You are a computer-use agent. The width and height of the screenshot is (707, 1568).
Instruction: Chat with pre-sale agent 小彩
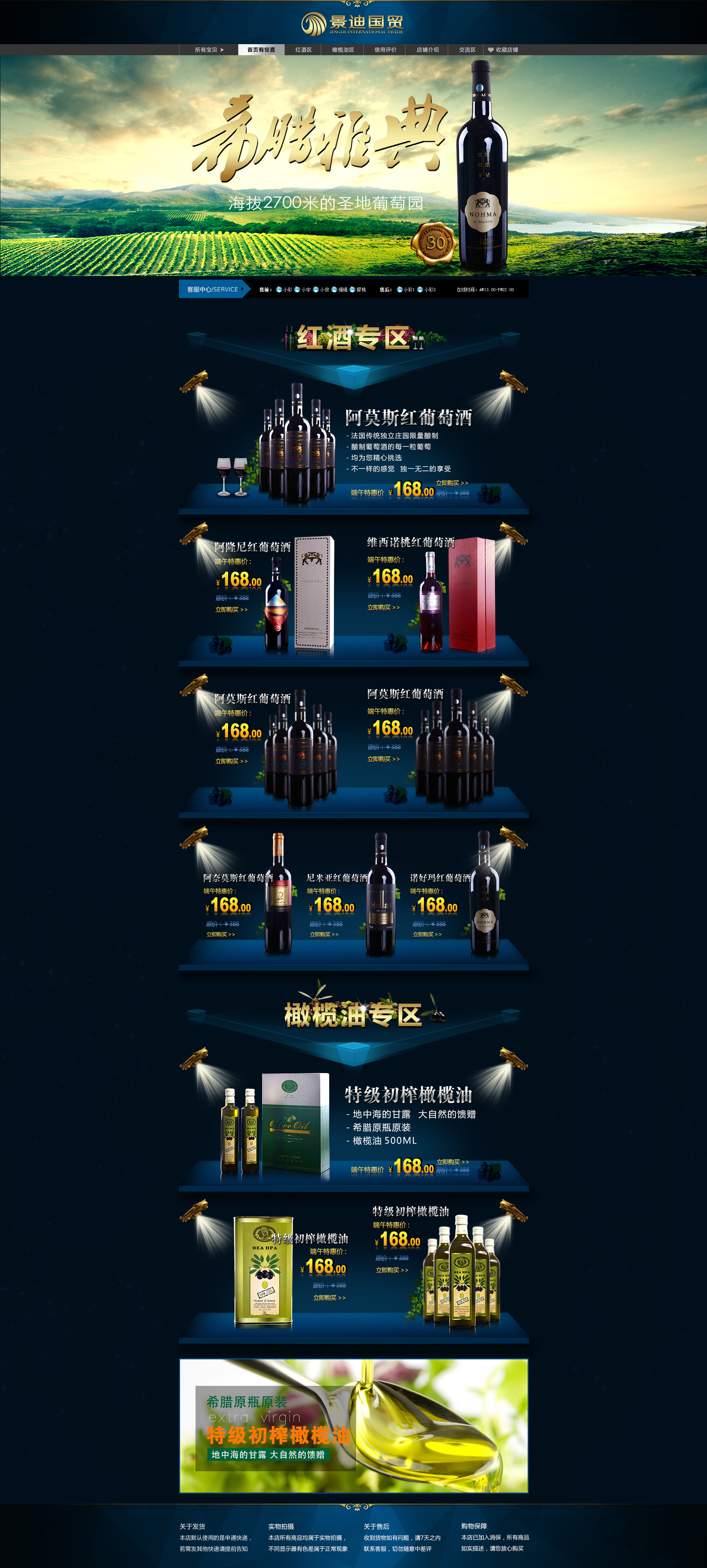click(x=284, y=290)
